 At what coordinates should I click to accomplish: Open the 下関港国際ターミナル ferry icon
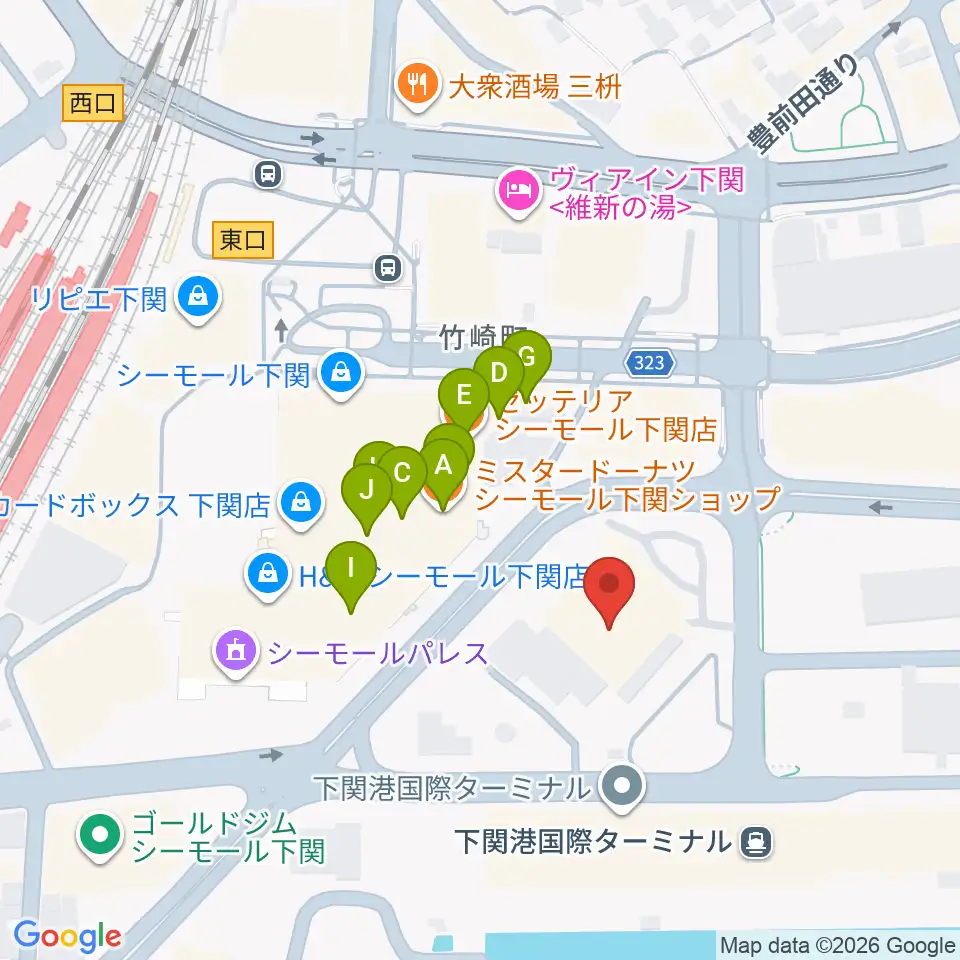(x=756, y=842)
